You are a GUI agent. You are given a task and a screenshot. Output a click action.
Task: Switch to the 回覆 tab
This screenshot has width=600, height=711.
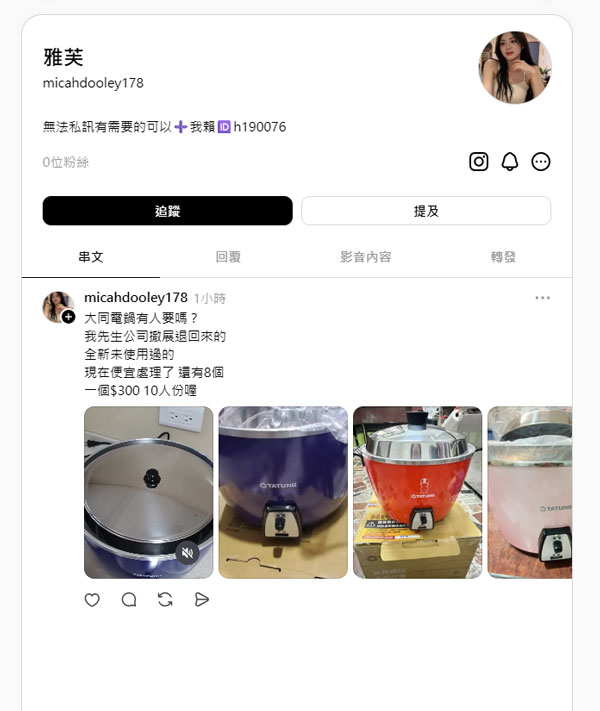click(x=228, y=257)
